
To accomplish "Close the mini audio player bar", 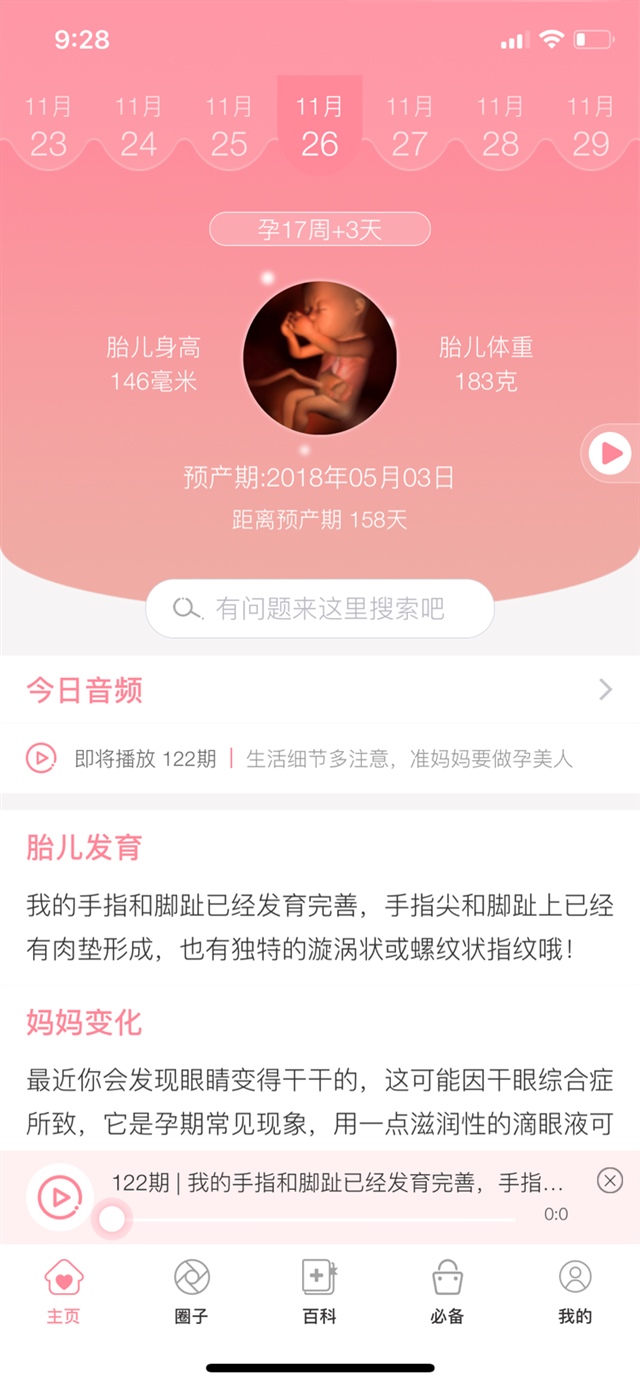I will point(609,1181).
